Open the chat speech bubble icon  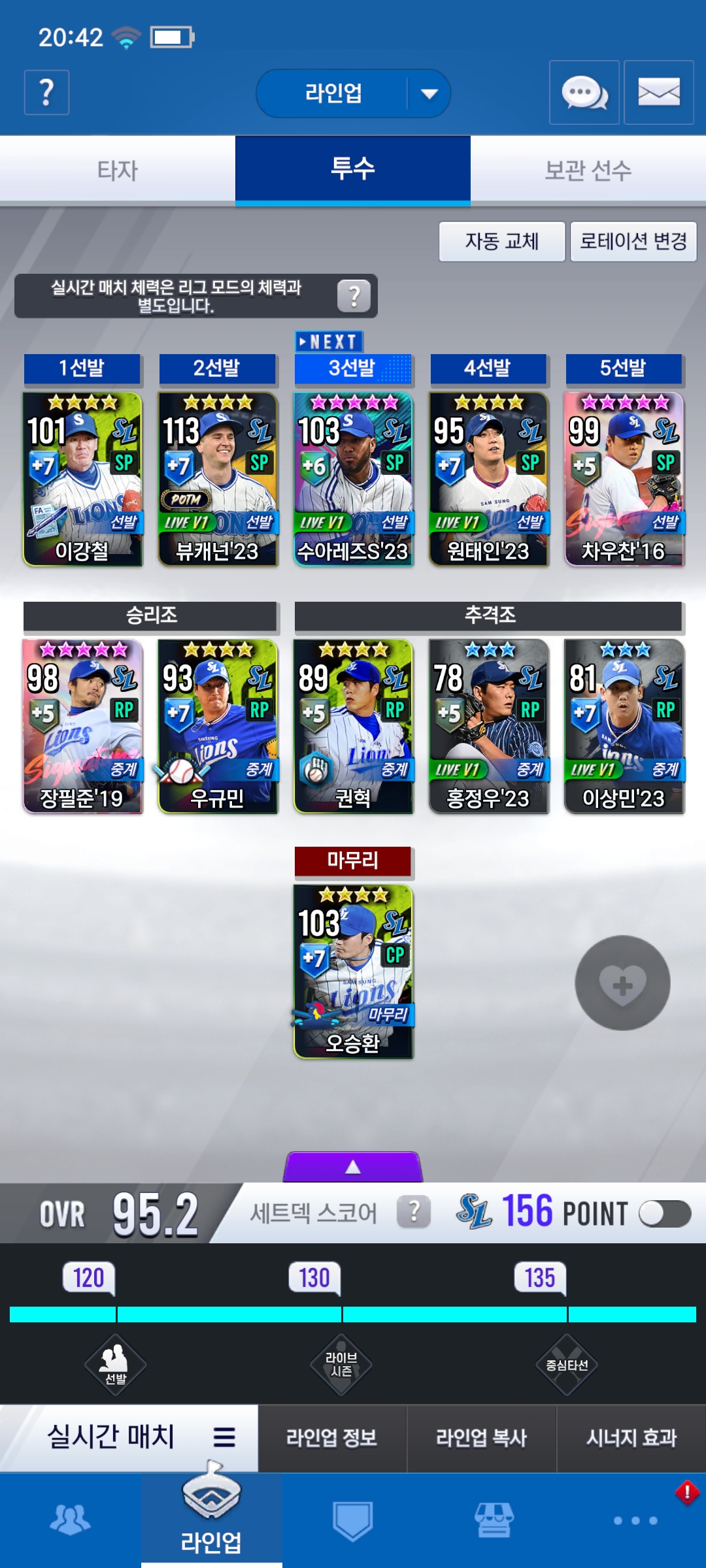pyautogui.click(x=584, y=92)
